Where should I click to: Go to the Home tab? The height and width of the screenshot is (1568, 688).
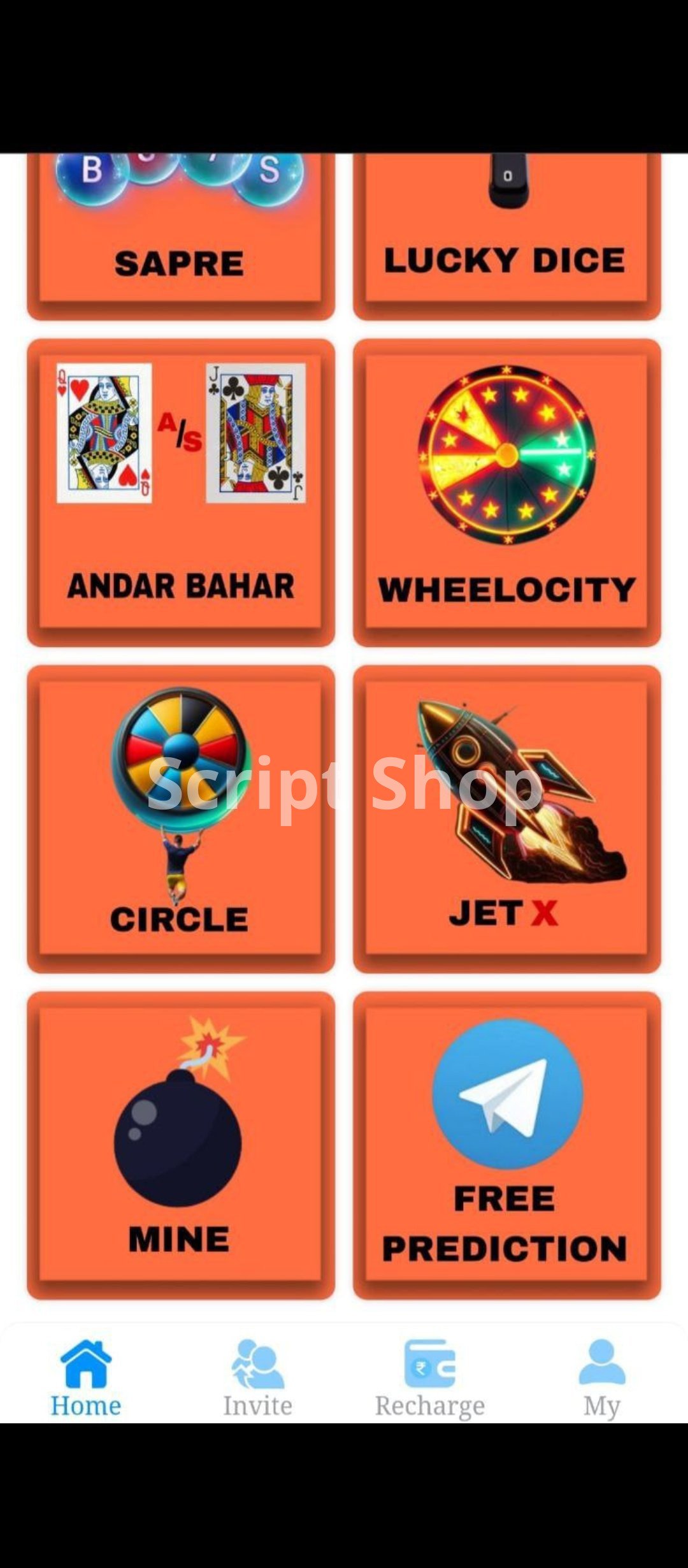tap(86, 1378)
